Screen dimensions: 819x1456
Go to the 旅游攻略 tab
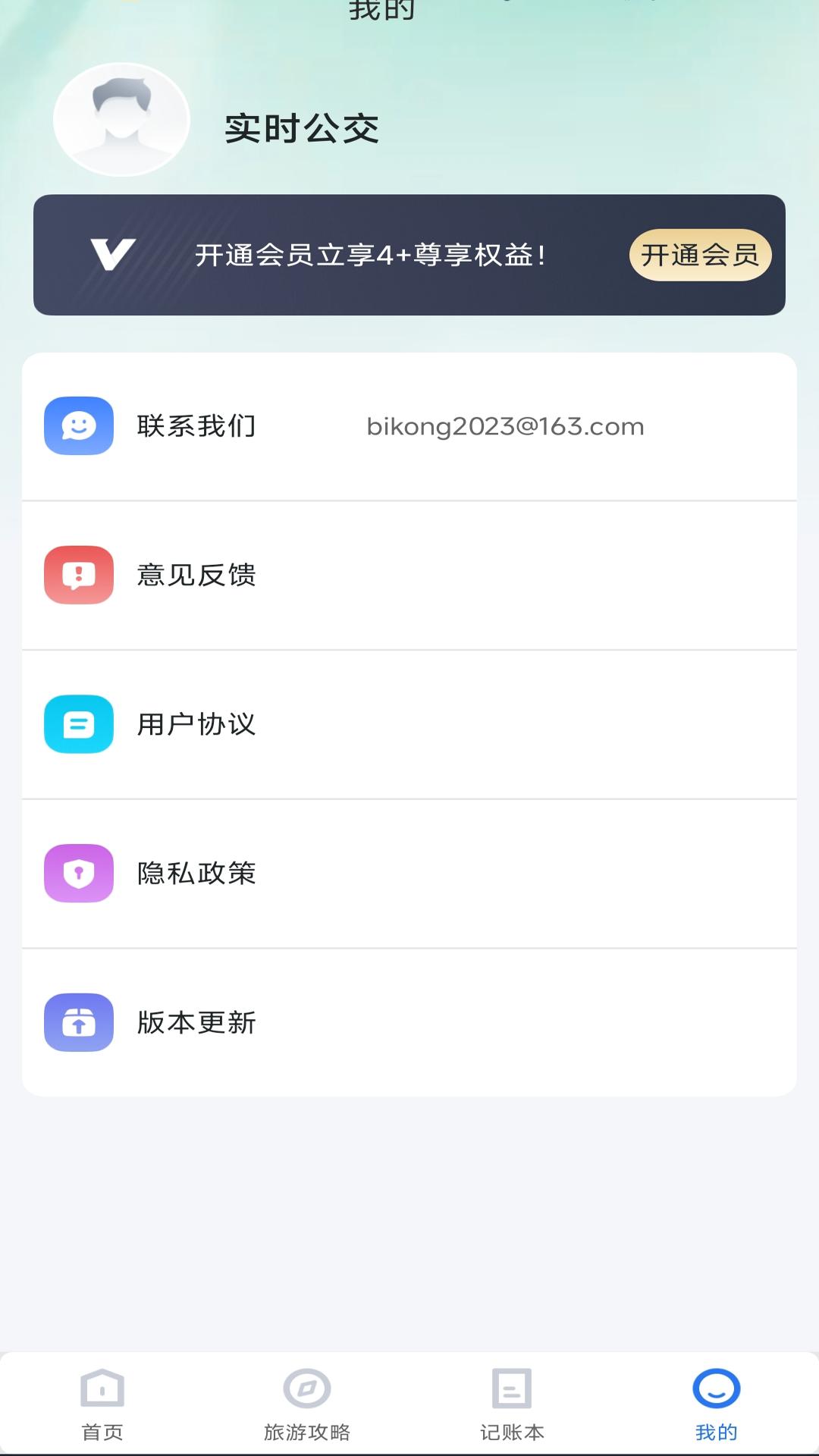pos(307,1404)
